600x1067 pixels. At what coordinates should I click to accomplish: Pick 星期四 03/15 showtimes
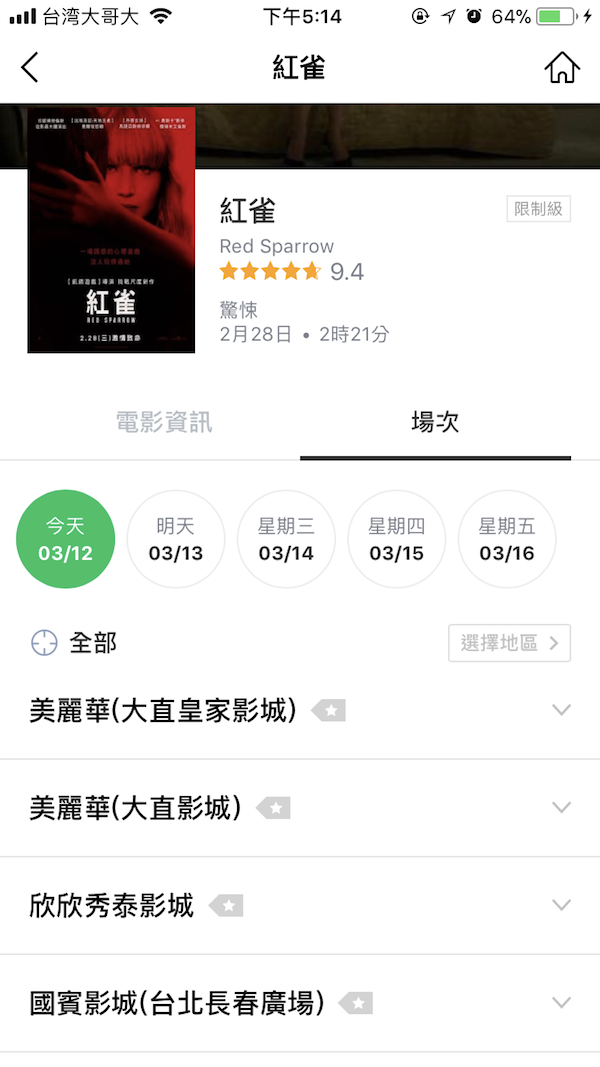pyautogui.click(x=396, y=539)
